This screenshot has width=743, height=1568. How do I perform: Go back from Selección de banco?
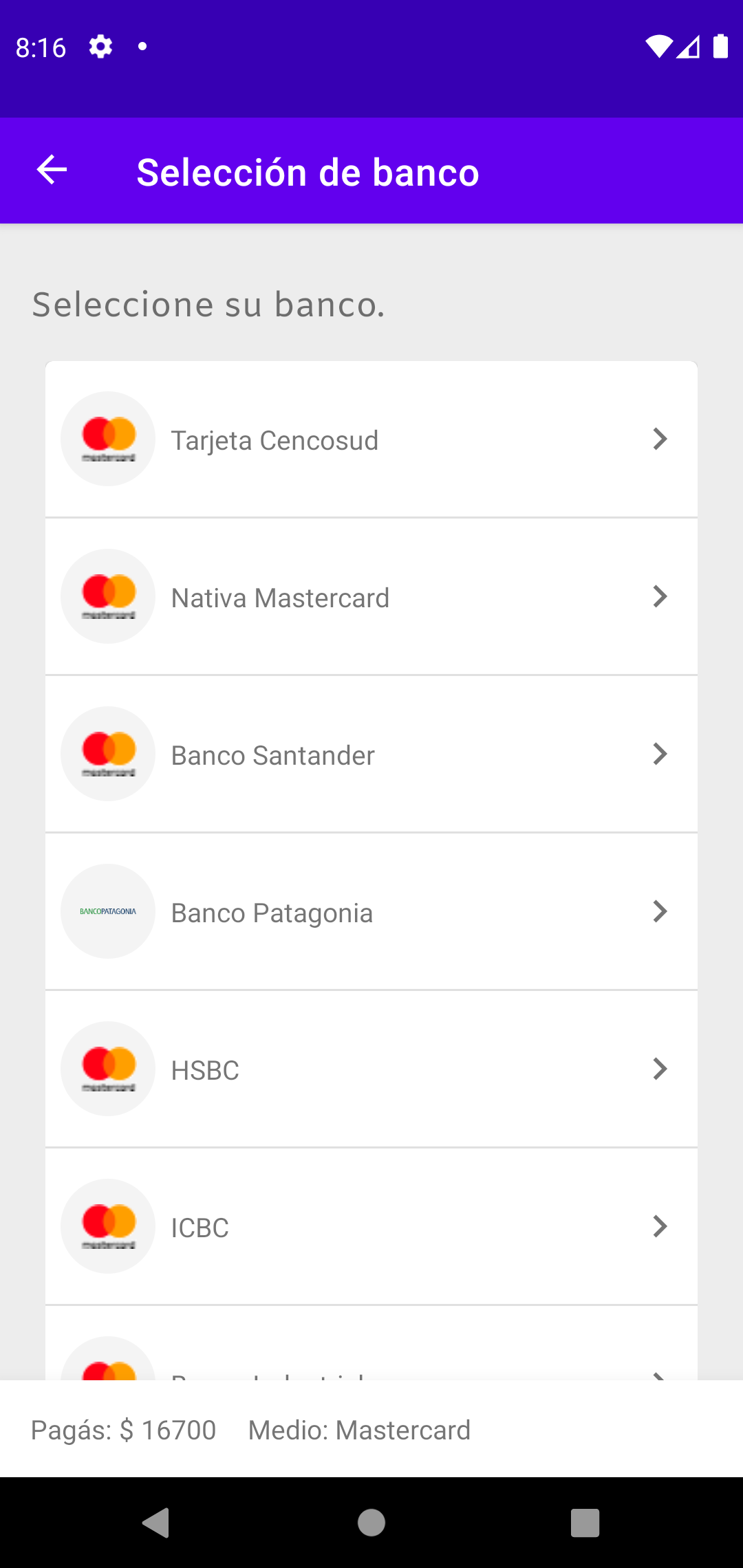click(52, 171)
